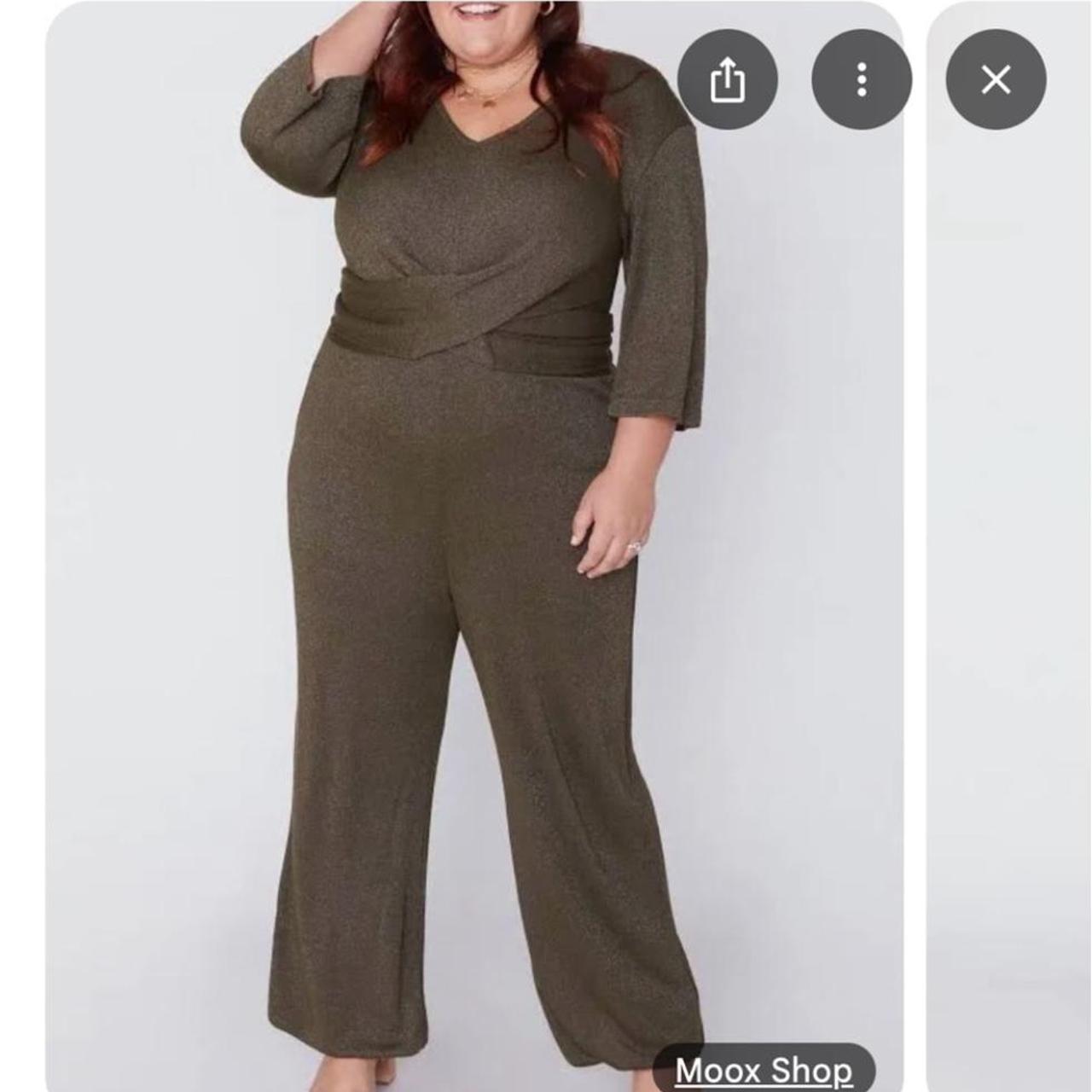The height and width of the screenshot is (1092, 1092).
Task: Share this image
Action: [x=727, y=79]
